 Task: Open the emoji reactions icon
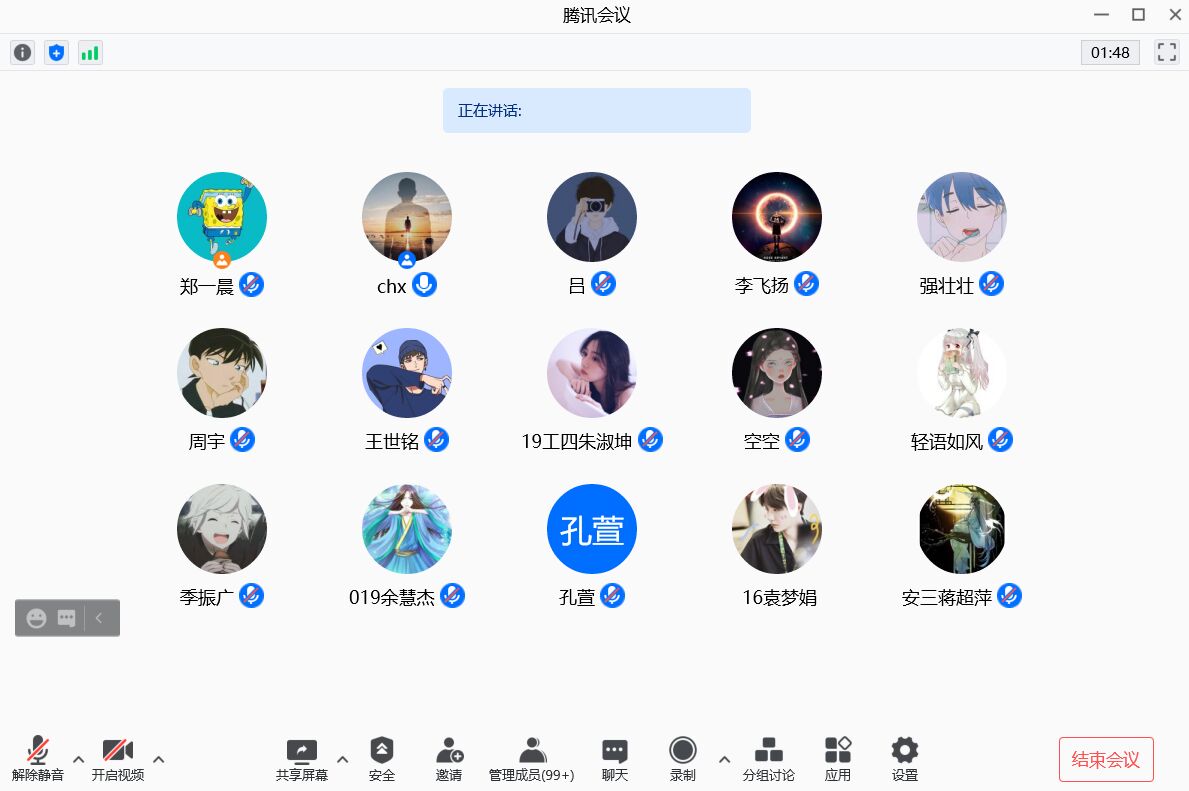tap(37, 618)
